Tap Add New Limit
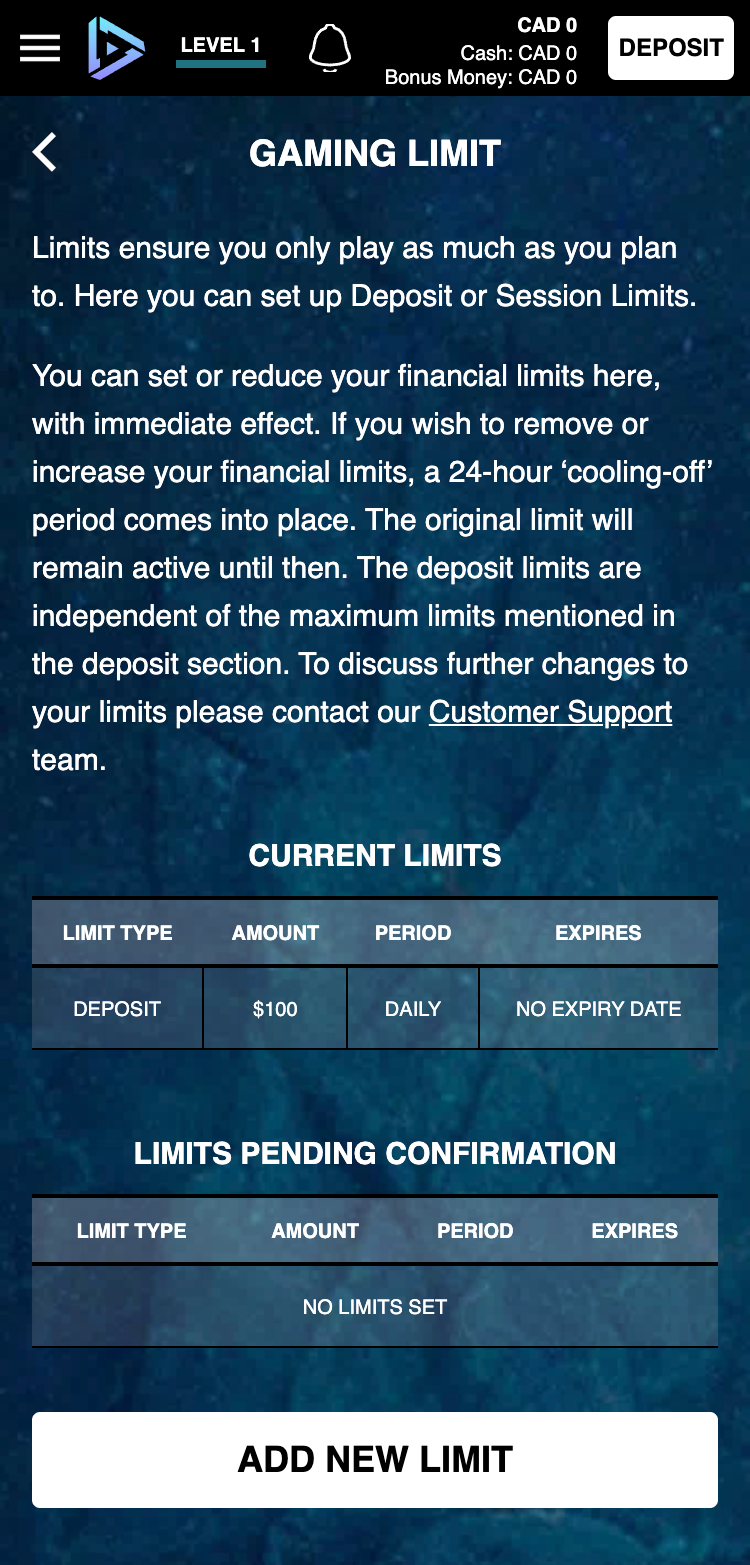Screen dimensions: 750x1565 pos(375,1459)
